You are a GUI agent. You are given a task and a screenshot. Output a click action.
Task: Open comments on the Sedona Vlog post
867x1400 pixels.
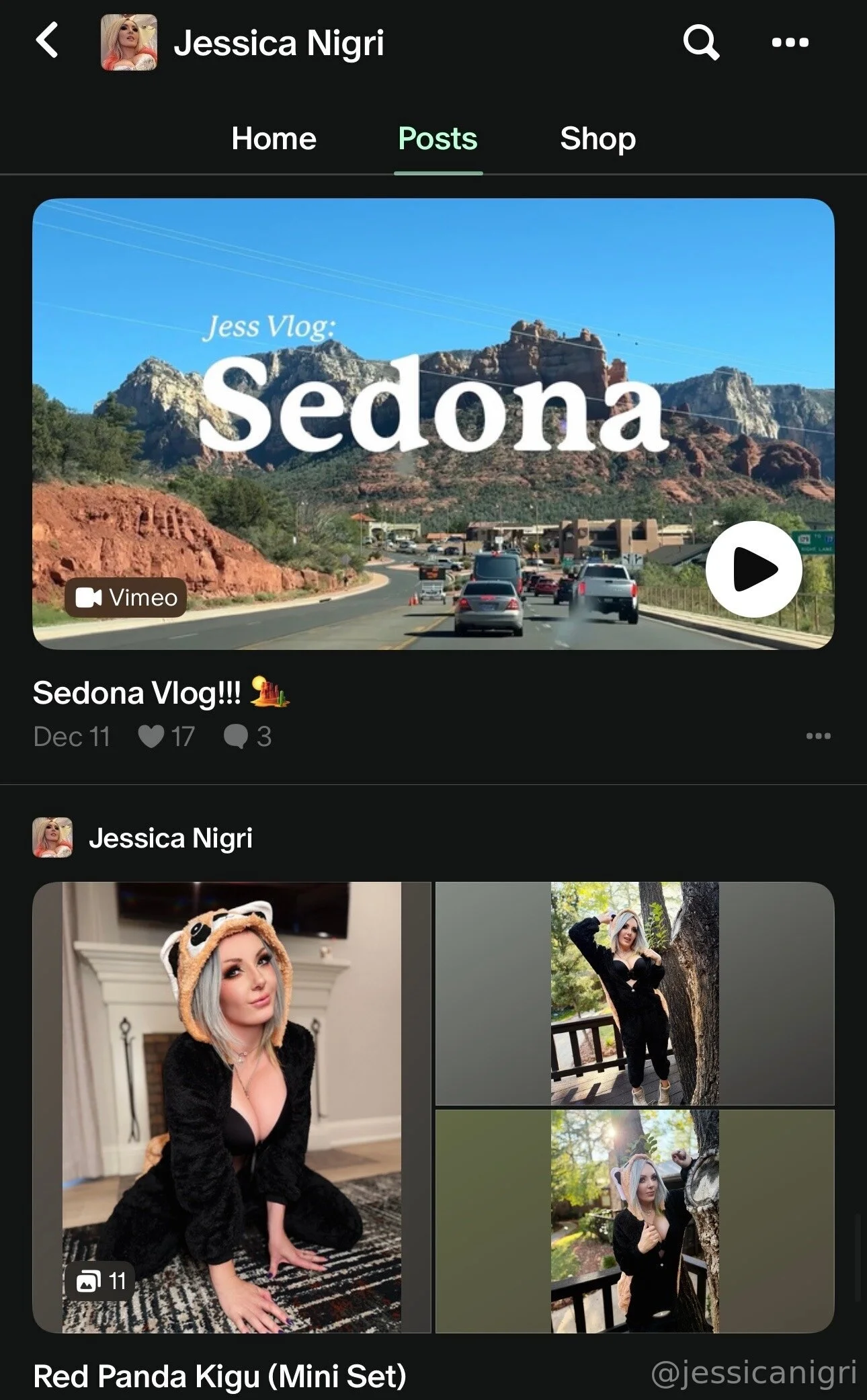click(x=237, y=737)
